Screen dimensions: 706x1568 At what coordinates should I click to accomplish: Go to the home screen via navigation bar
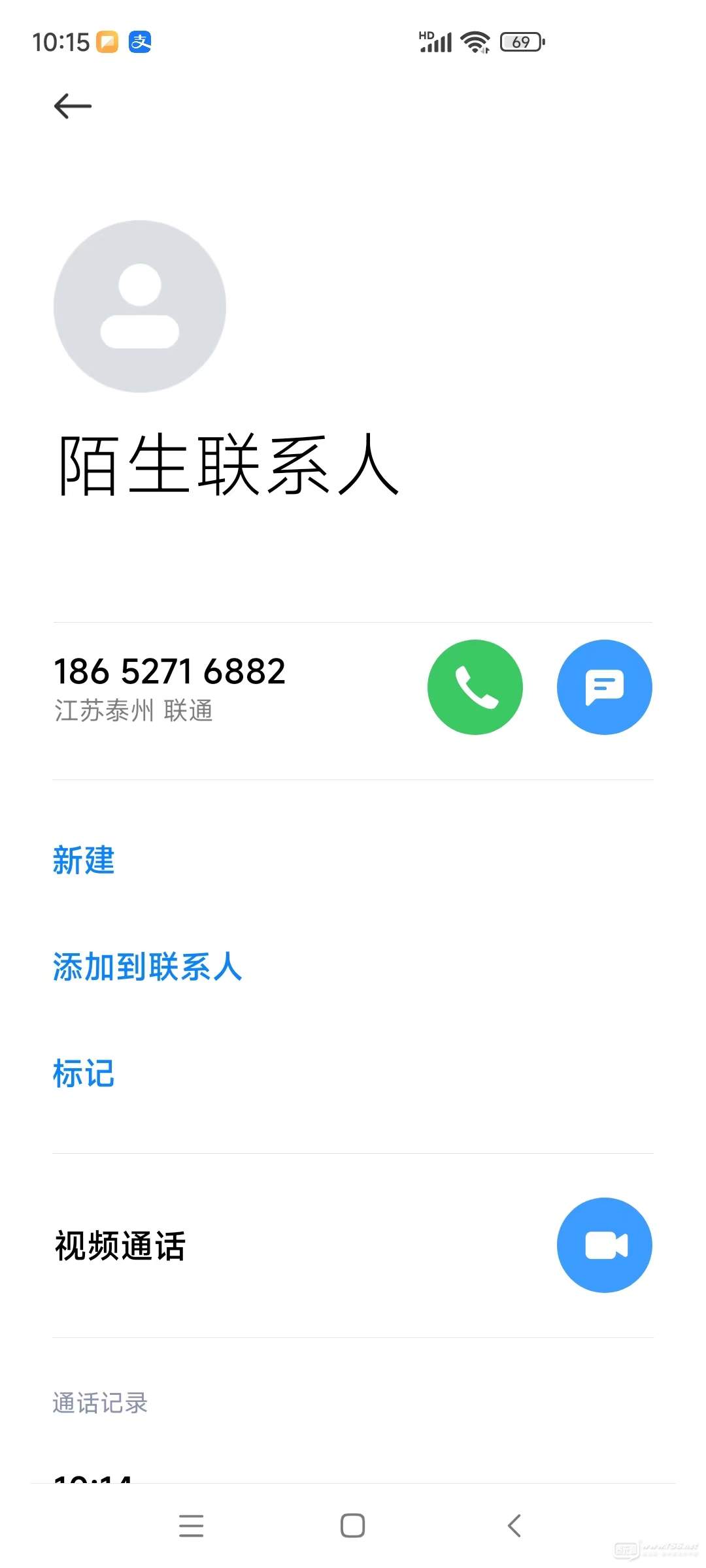353,1526
